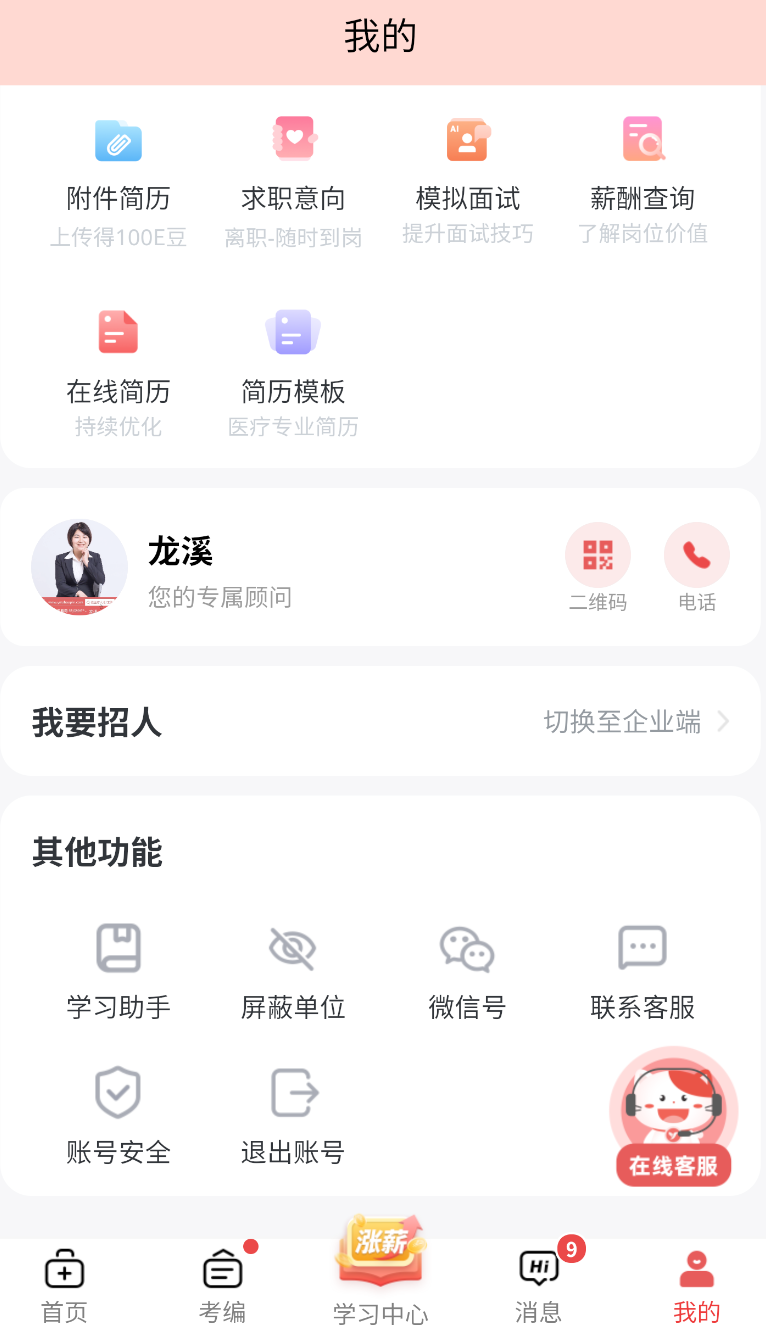Image resolution: width=766 pixels, height=1330 pixels.
Task: Show advisor's 二维码 QR code
Action: pos(598,567)
